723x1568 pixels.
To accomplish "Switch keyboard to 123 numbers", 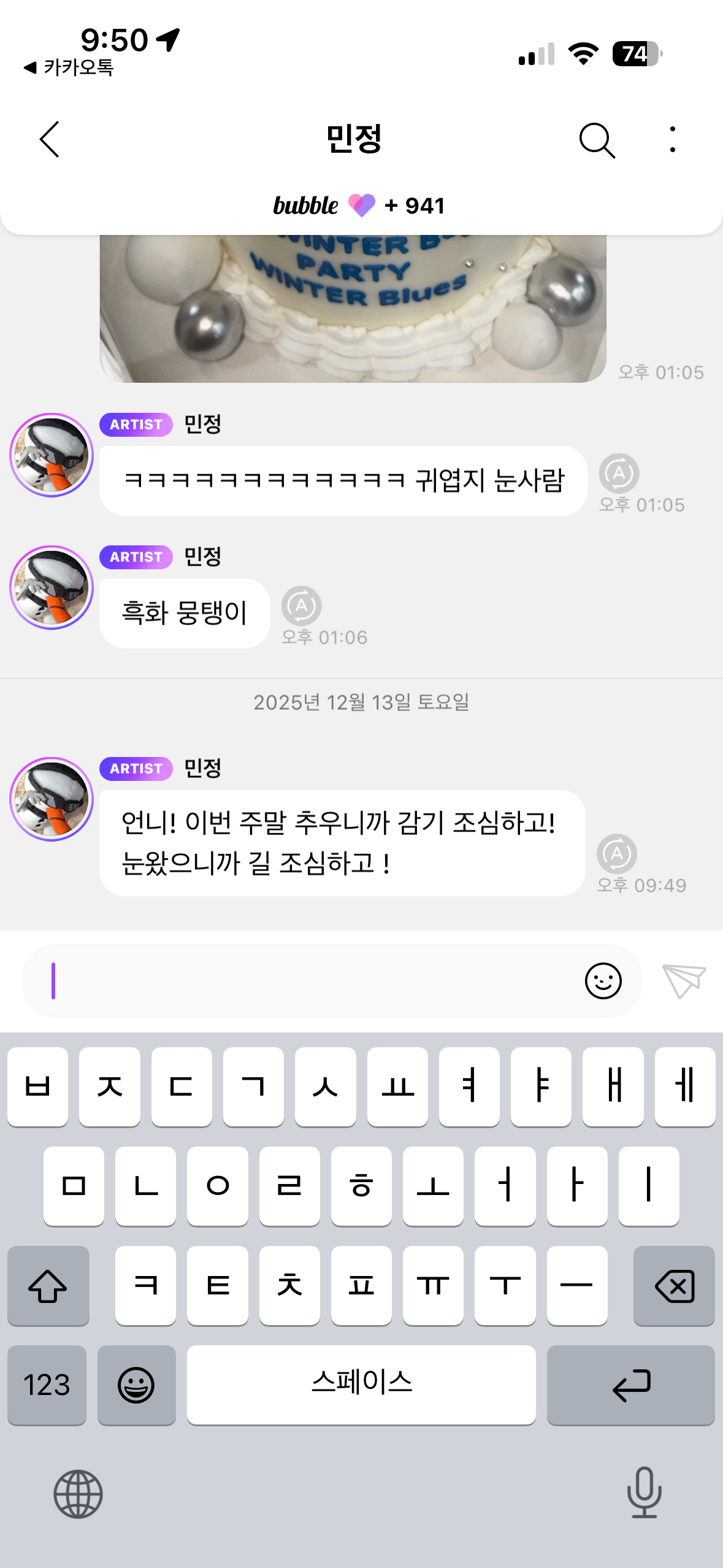I will coord(47,1385).
